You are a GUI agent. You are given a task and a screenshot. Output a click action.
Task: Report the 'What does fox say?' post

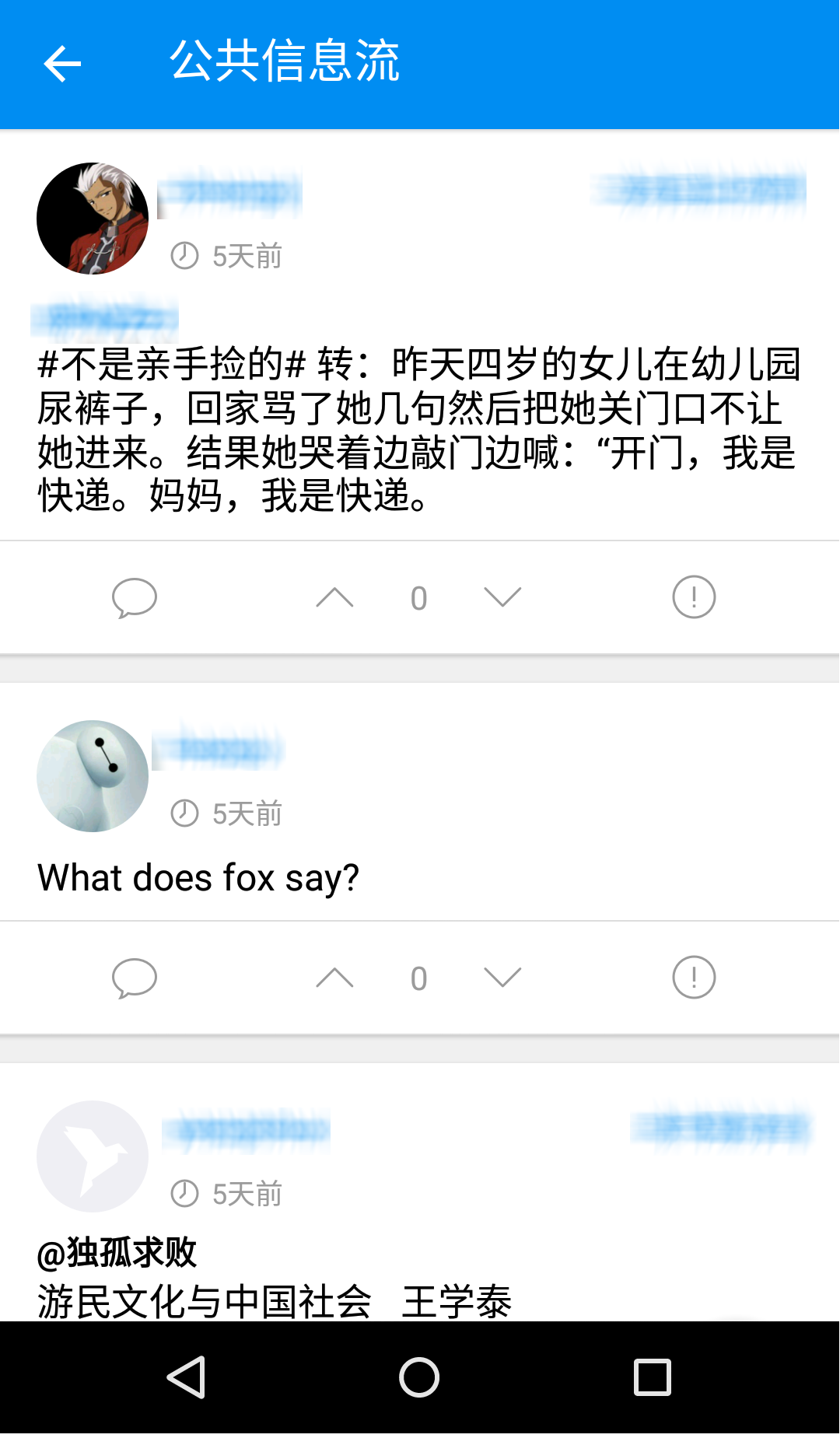click(694, 978)
